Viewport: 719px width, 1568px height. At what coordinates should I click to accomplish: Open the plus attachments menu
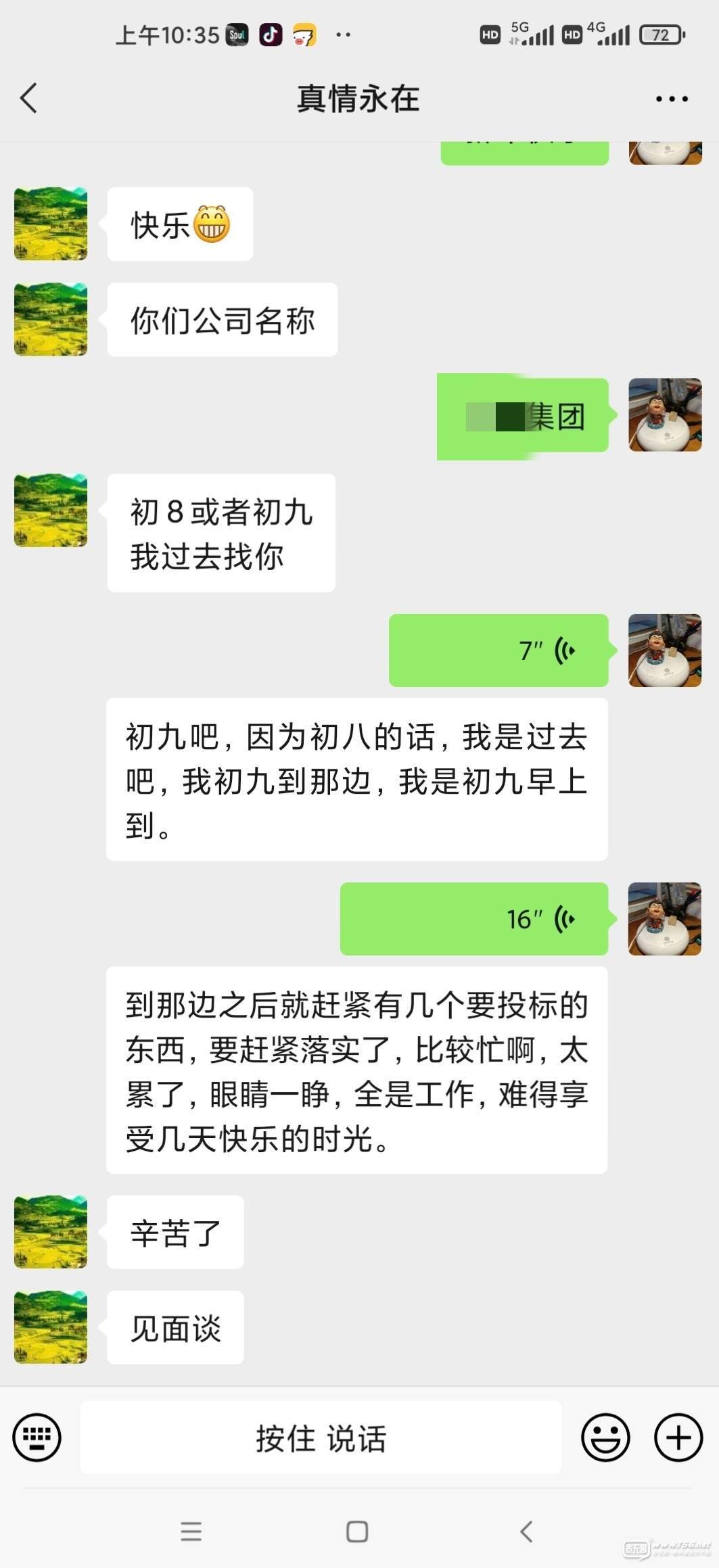pyautogui.click(x=678, y=1438)
